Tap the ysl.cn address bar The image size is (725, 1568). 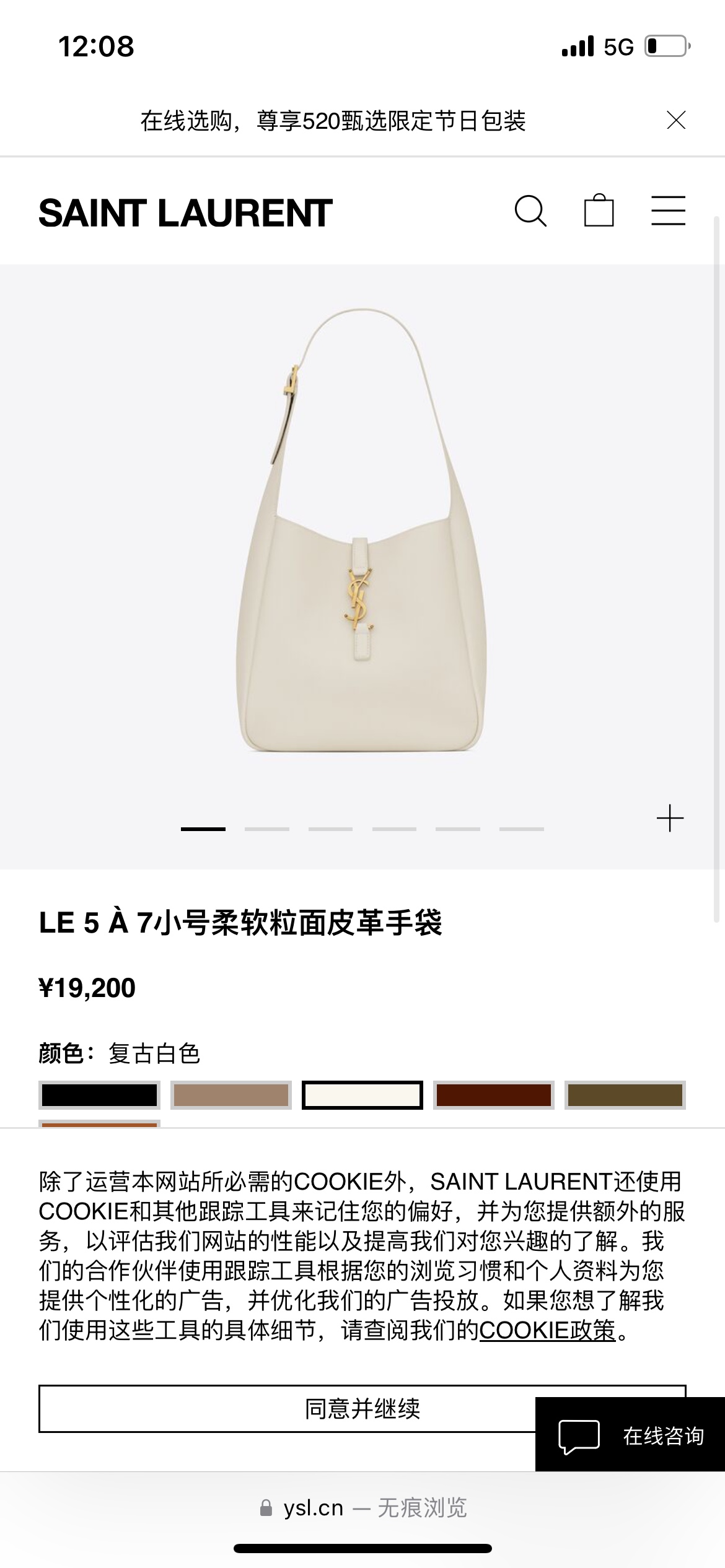362,1508
